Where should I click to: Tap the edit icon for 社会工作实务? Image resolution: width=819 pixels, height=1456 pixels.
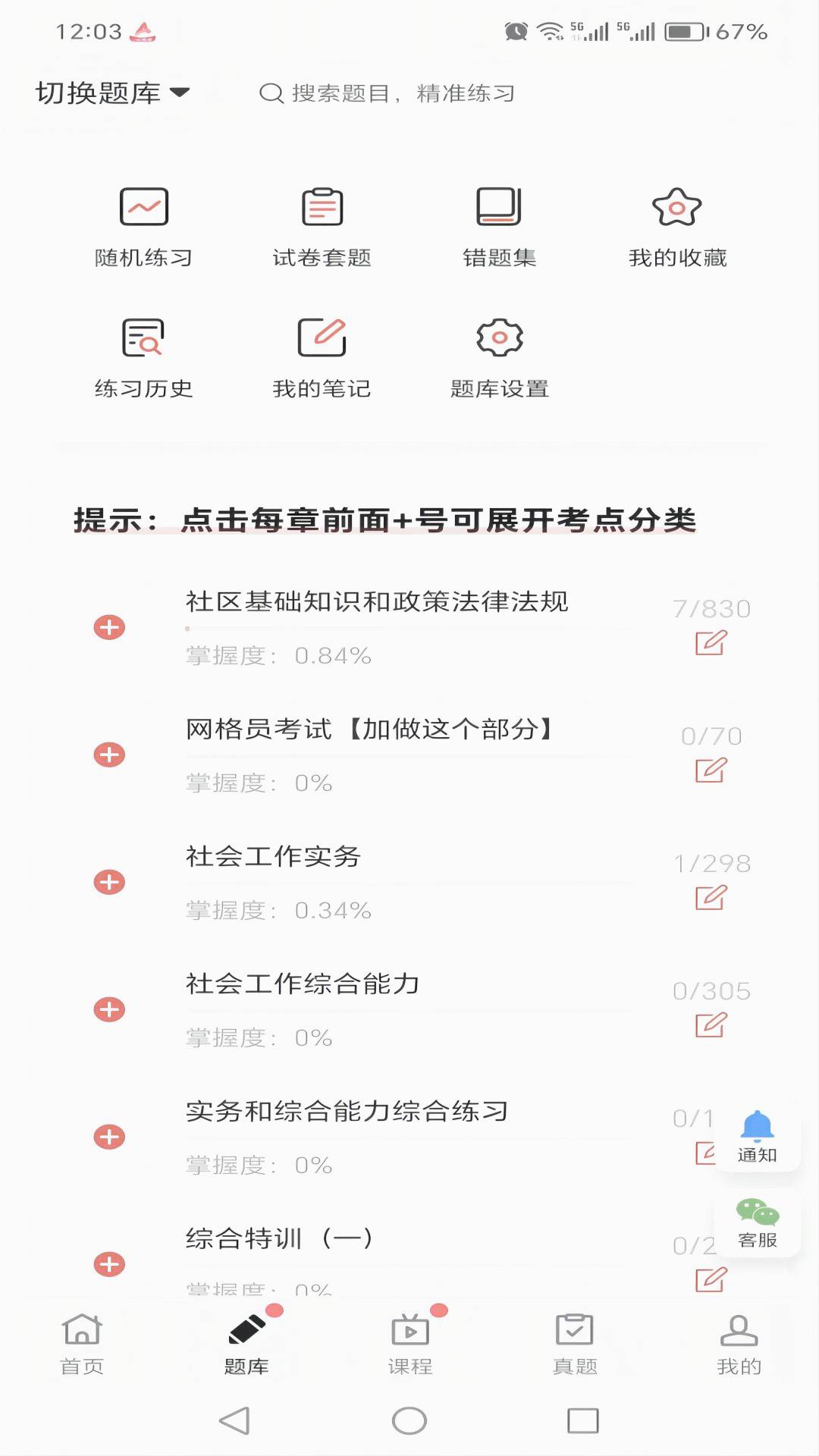pos(711,898)
